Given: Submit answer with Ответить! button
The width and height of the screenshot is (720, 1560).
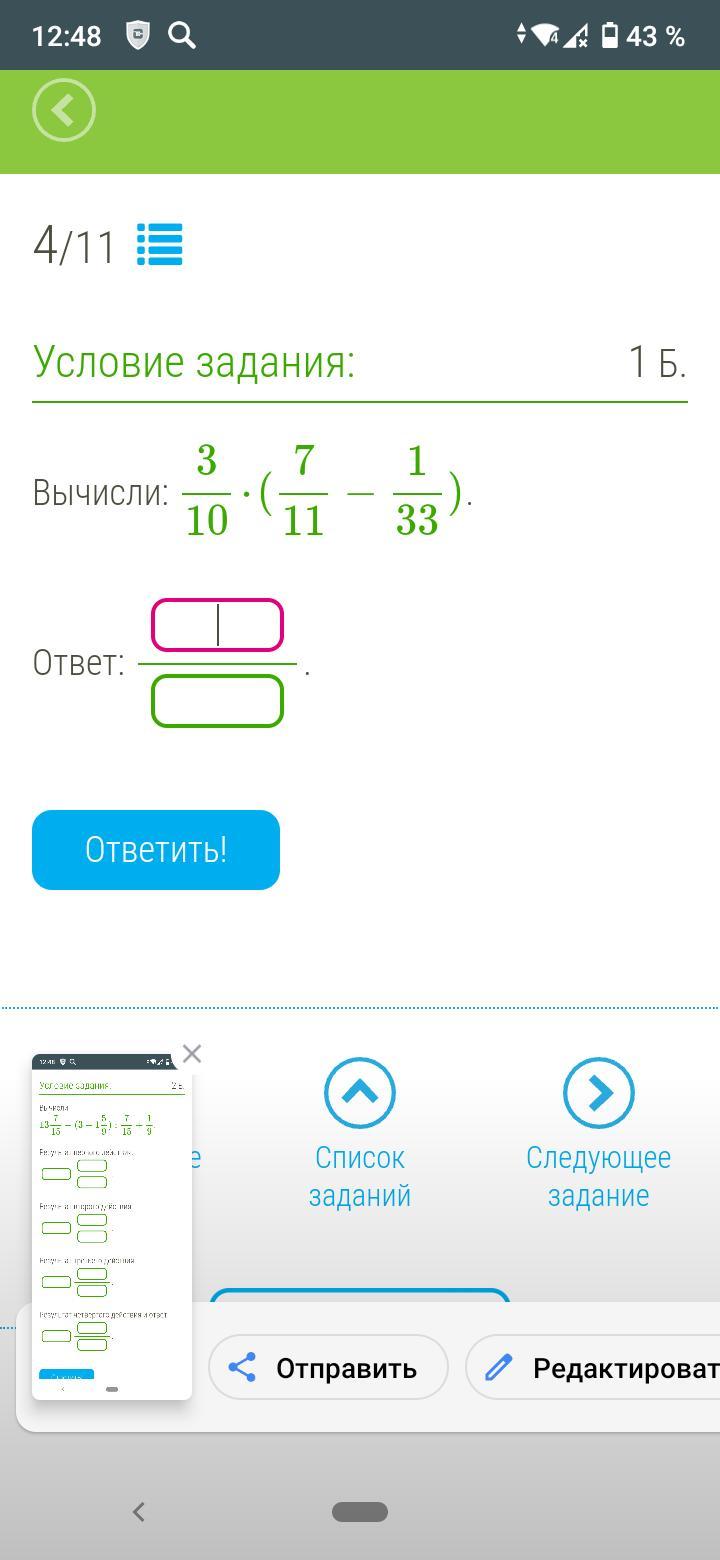Looking at the screenshot, I should [x=156, y=850].
